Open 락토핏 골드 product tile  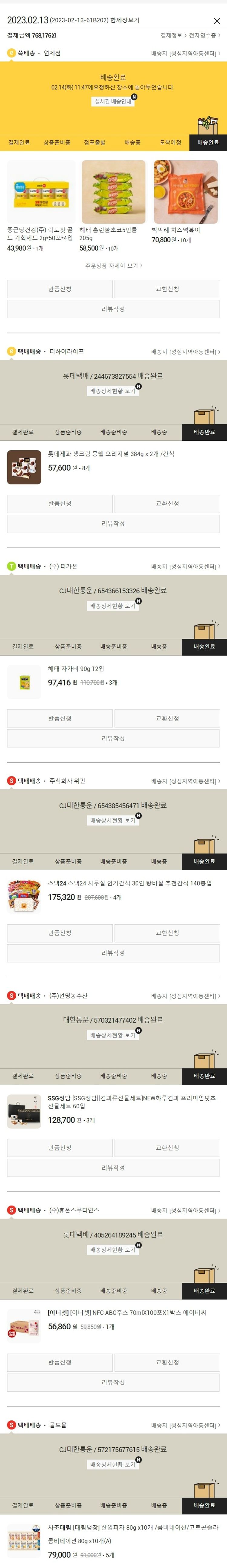[41, 205]
